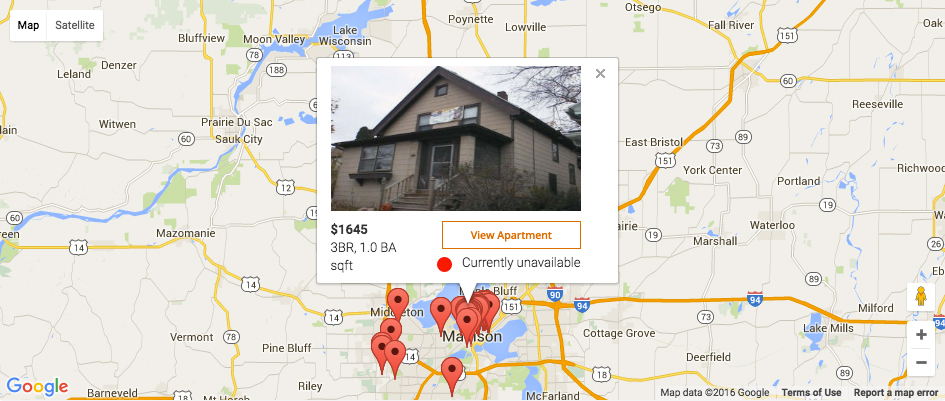
Task: Open the $1645 apartment photo
Action: (x=455, y=138)
